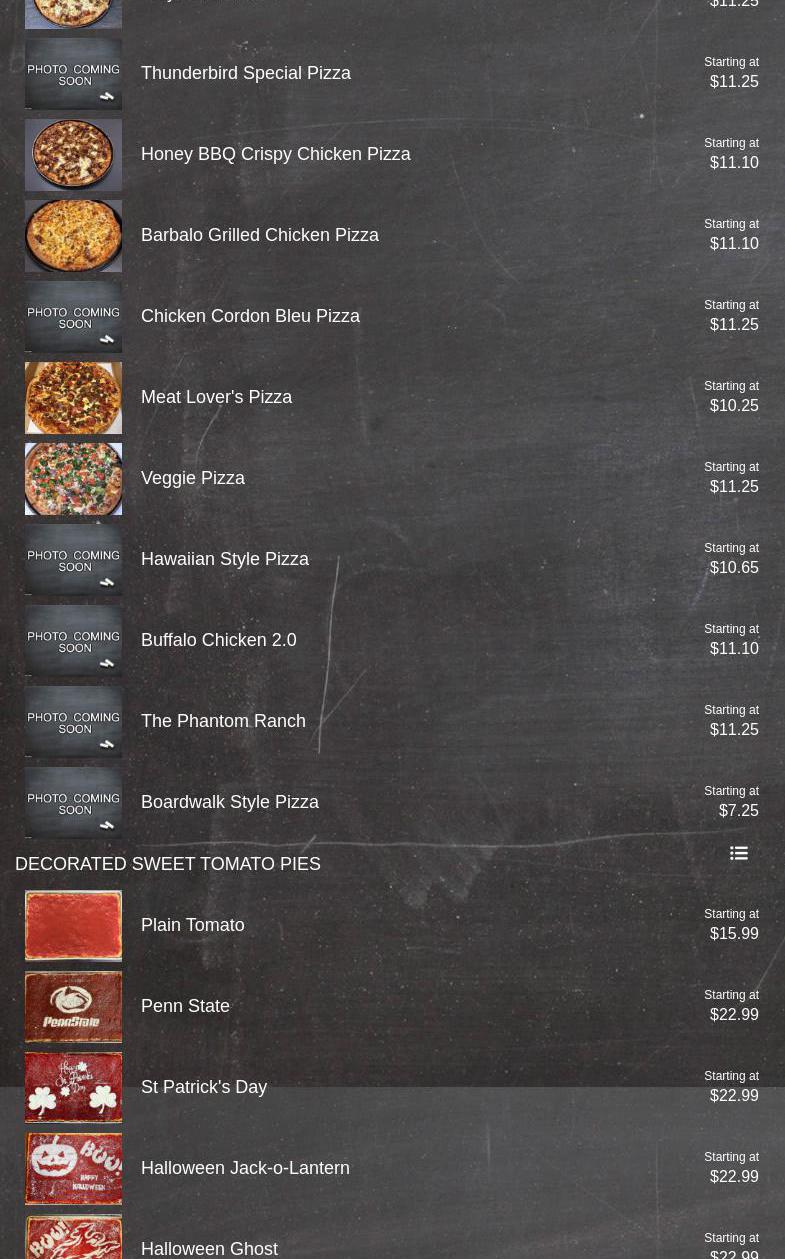Open Halloween Ghost pie
This screenshot has height=1259, width=785.
click(x=209, y=1248)
